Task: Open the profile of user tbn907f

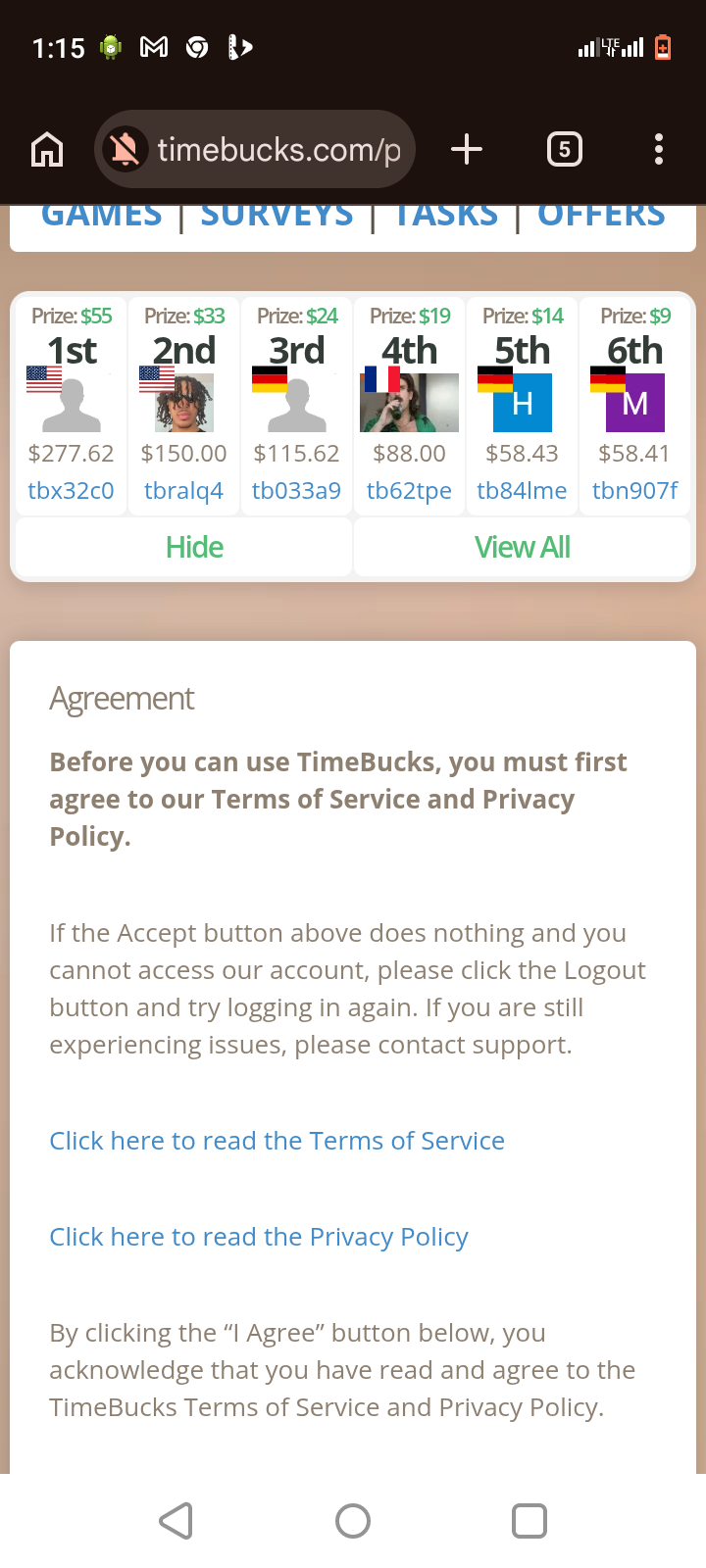Action: (x=634, y=490)
